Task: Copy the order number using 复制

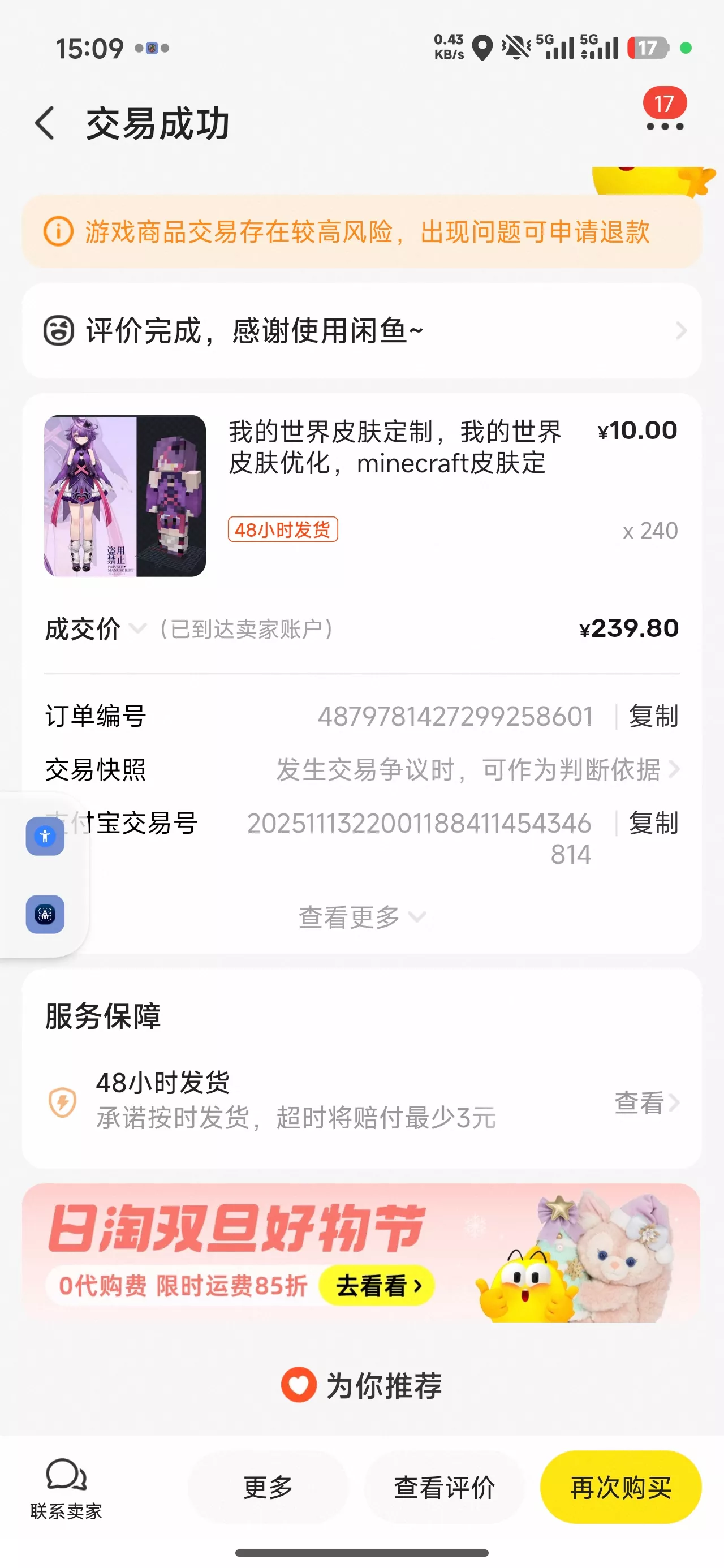Action: click(654, 717)
